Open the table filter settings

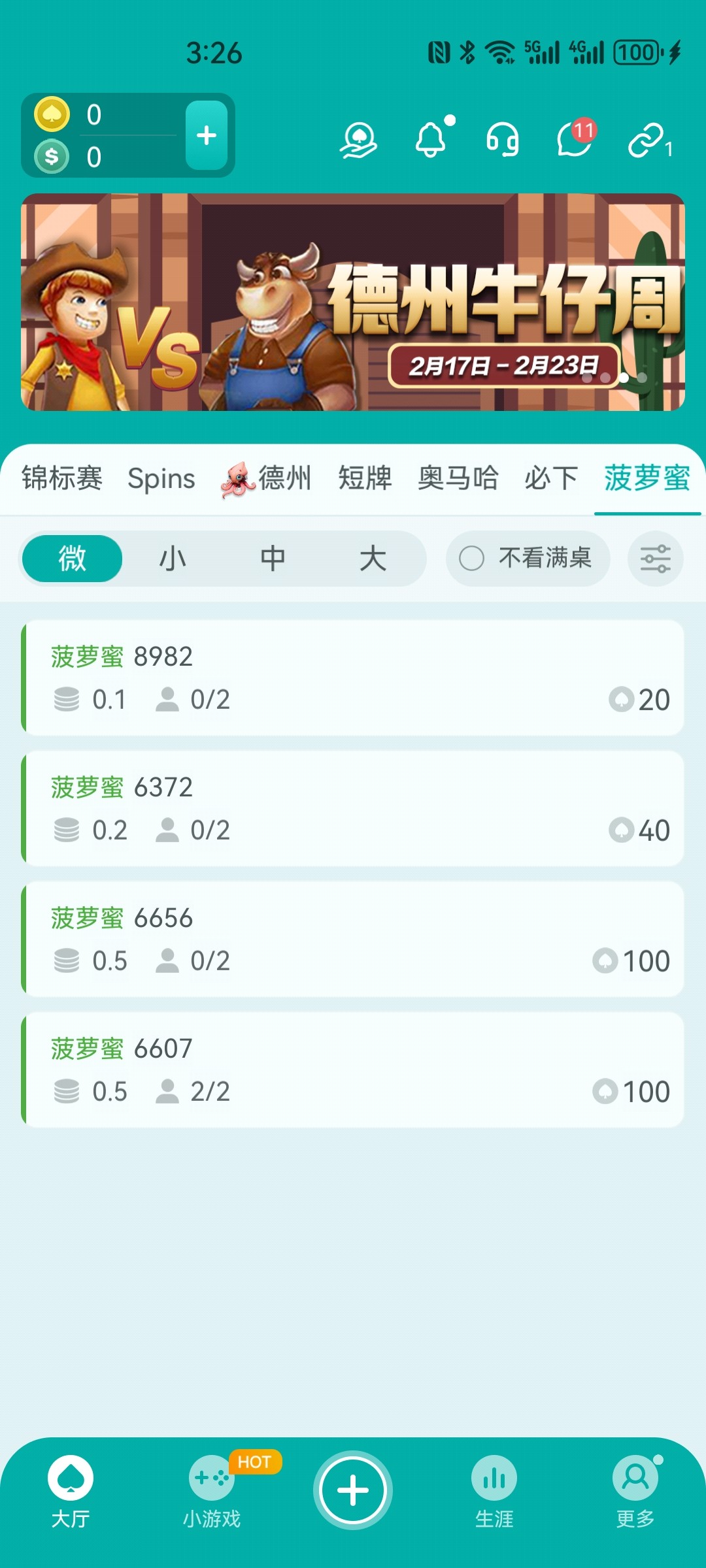point(655,559)
